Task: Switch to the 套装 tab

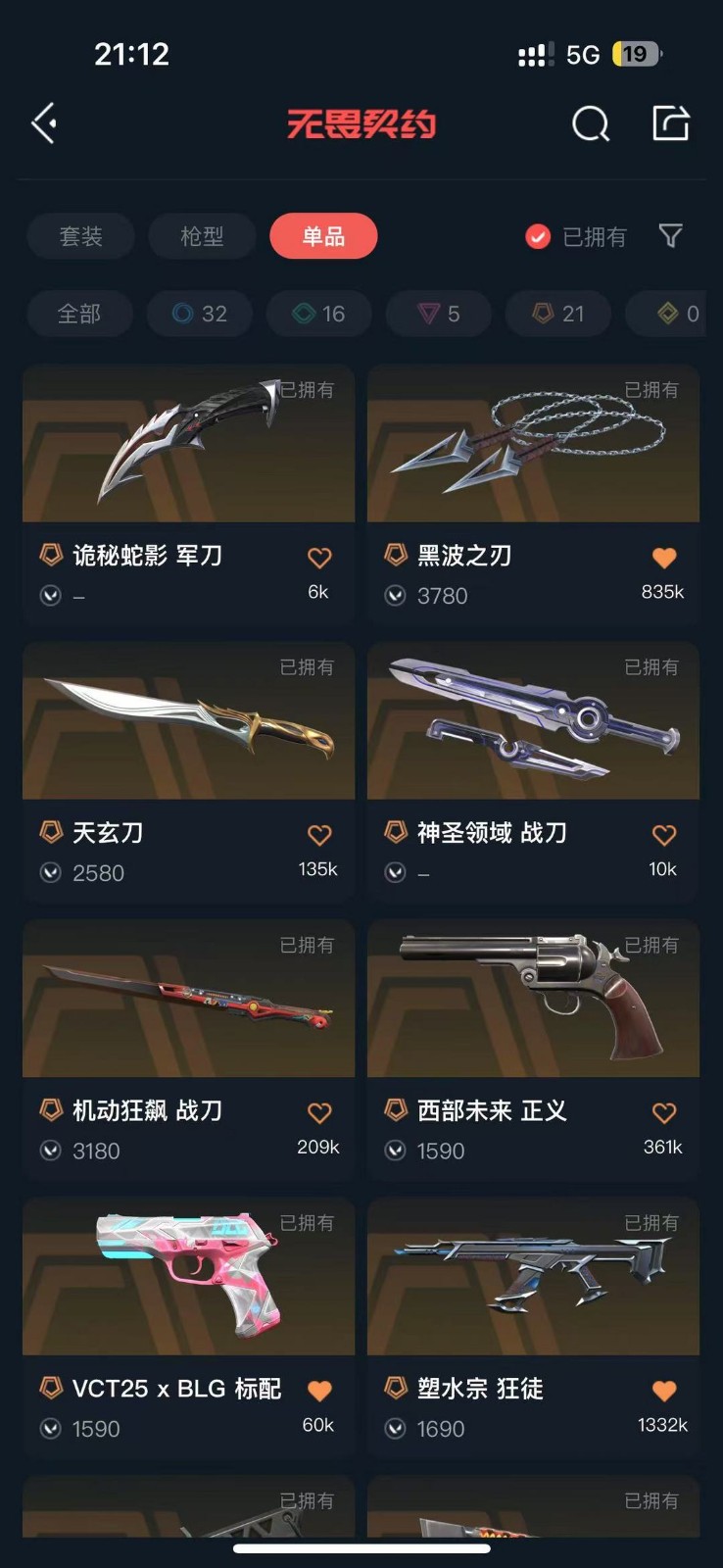Action: pyautogui.click(x=80, y=236)
